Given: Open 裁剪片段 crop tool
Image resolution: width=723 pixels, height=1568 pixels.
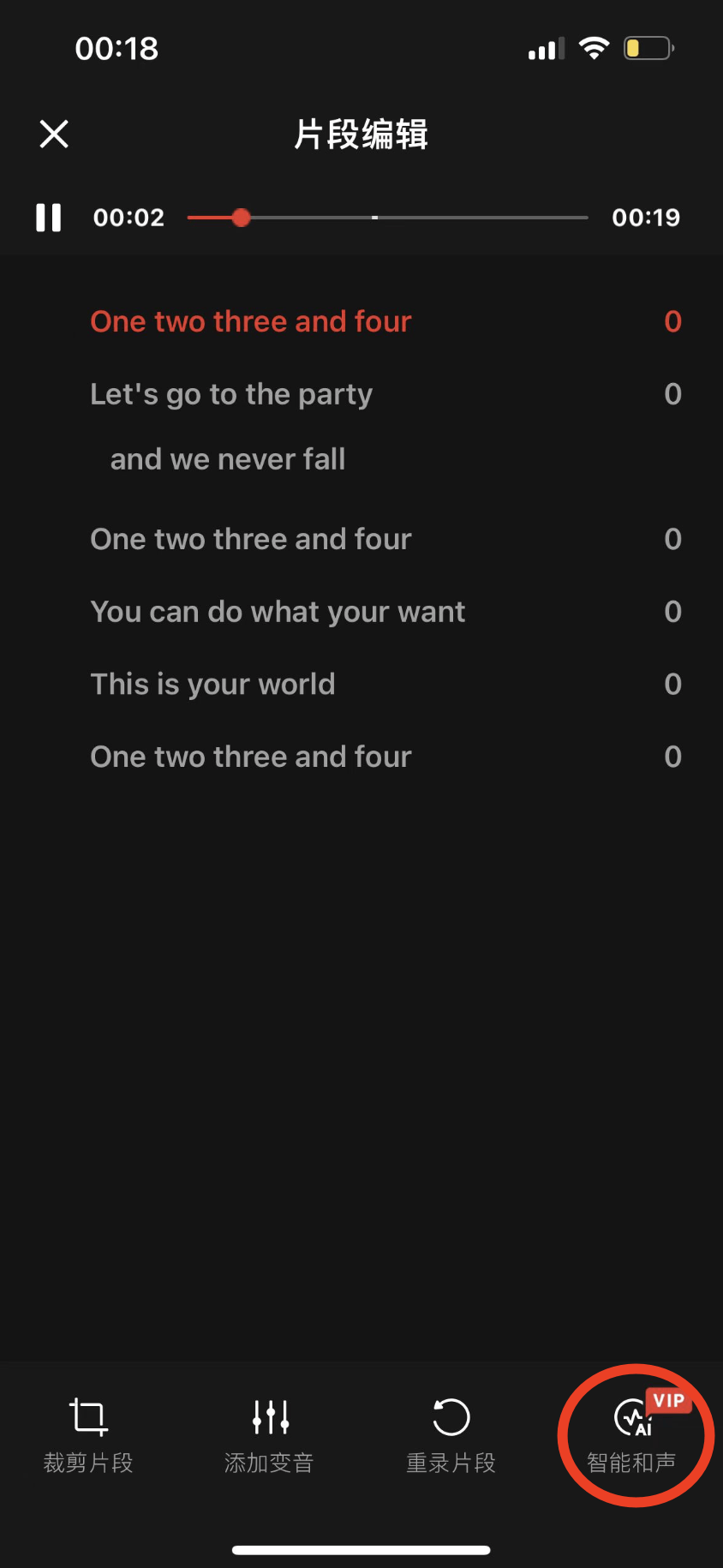Looking at the screenshot, I should [88, 1434].
